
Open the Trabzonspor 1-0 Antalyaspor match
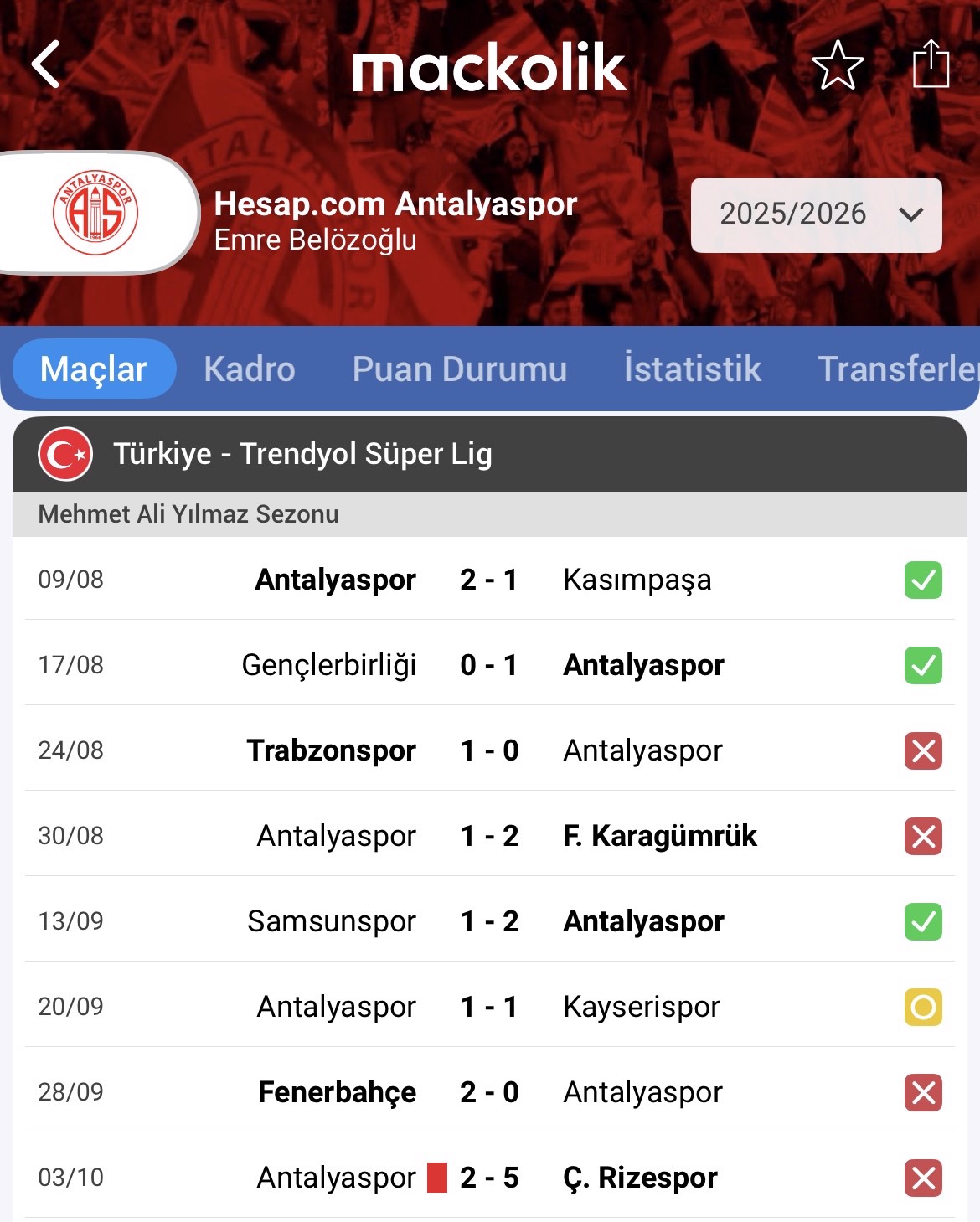coord(489,750)
